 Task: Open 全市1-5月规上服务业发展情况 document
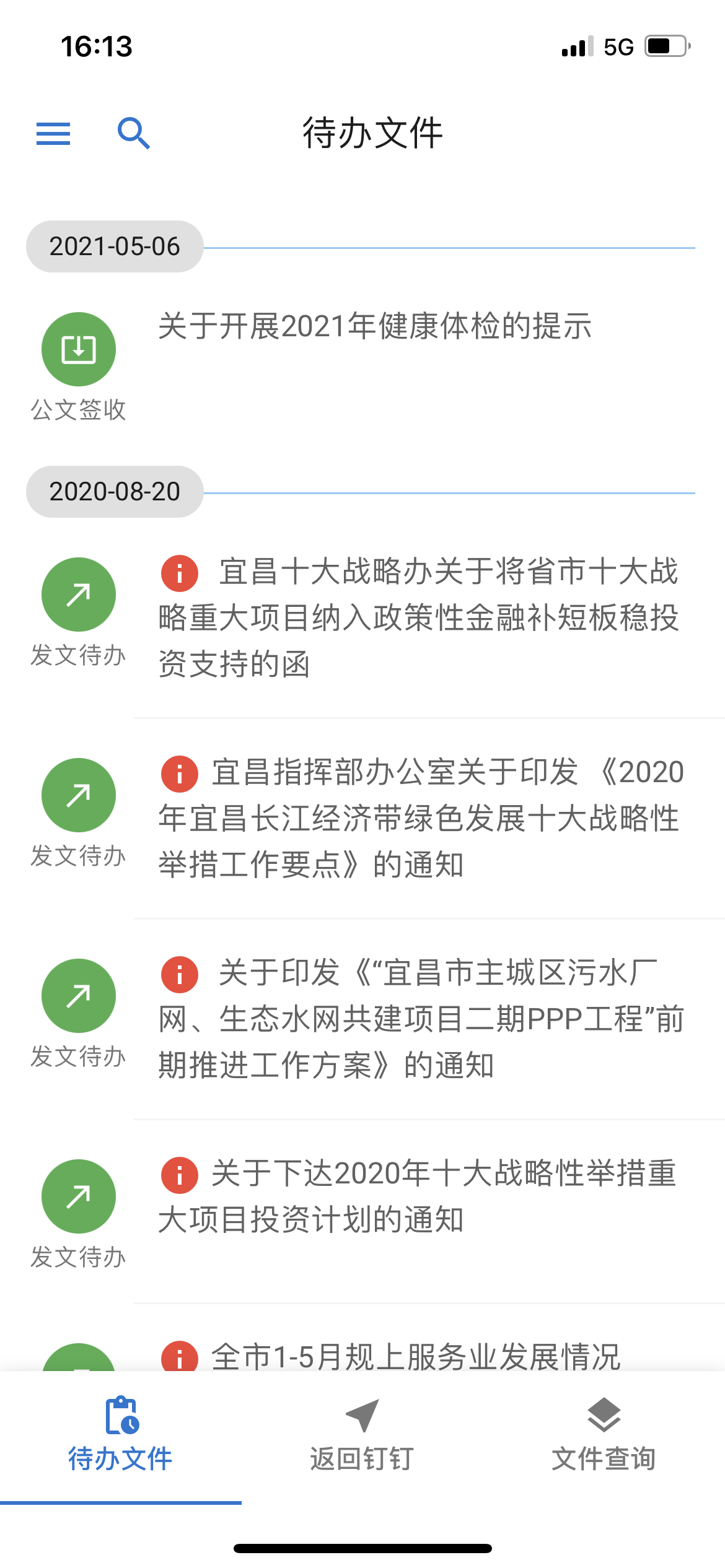coord(415,1356)
